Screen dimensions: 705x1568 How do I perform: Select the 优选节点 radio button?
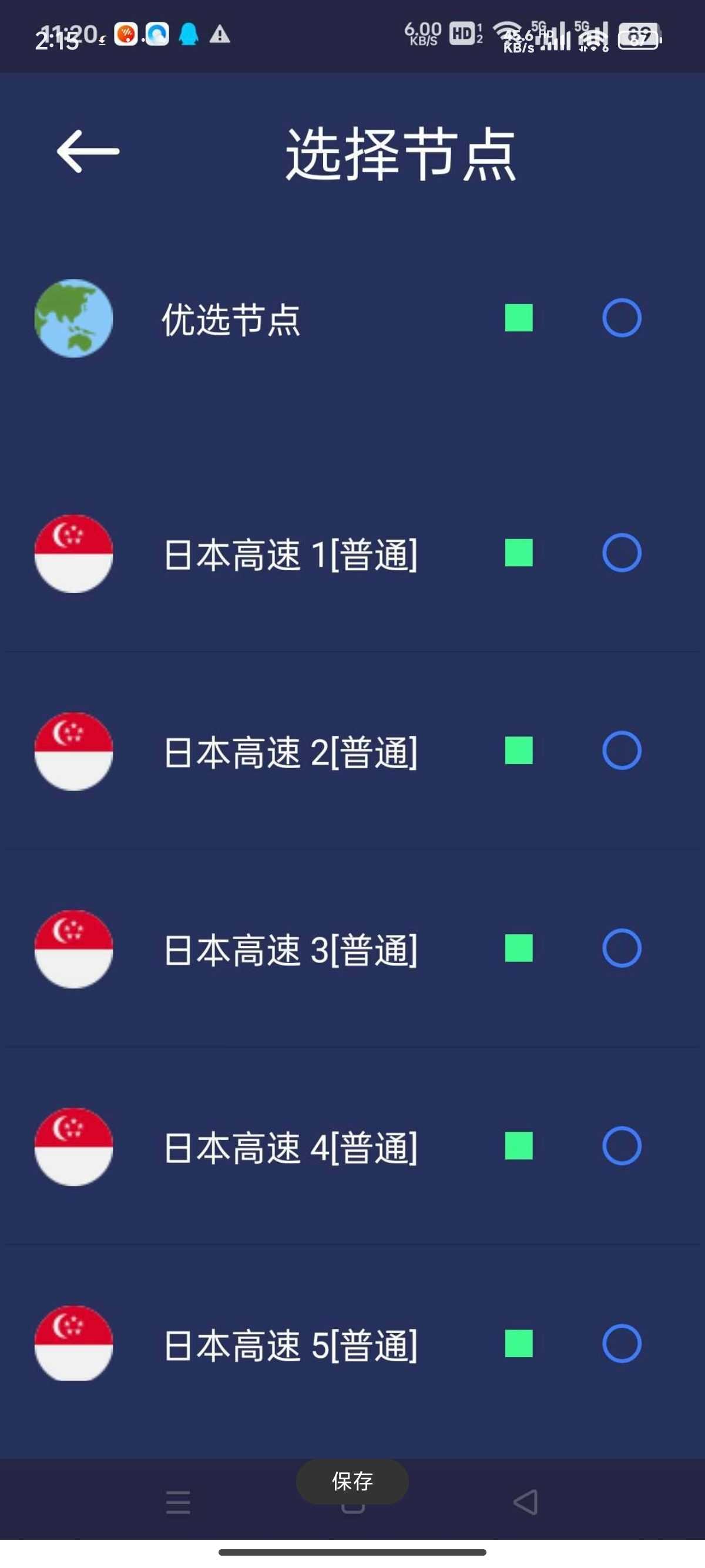(x=622, y=318)
